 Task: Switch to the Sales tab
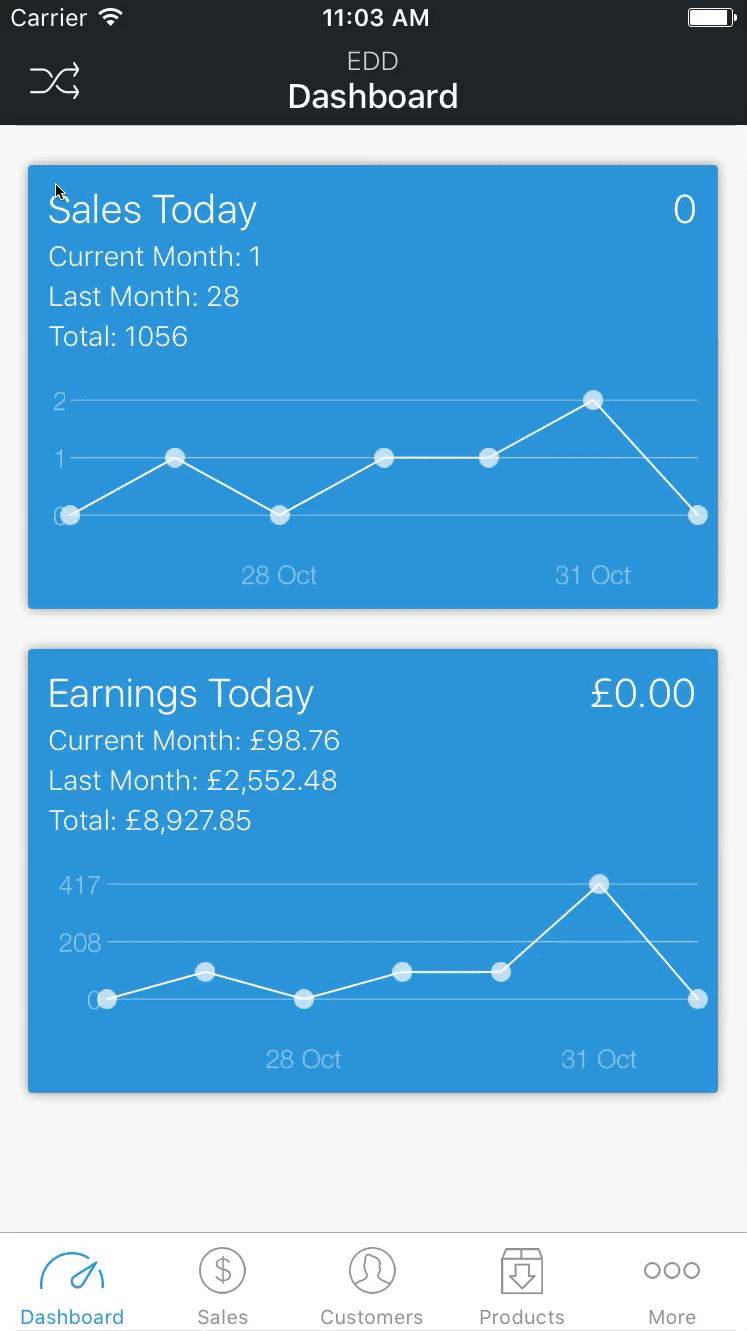click(222, 1285)
